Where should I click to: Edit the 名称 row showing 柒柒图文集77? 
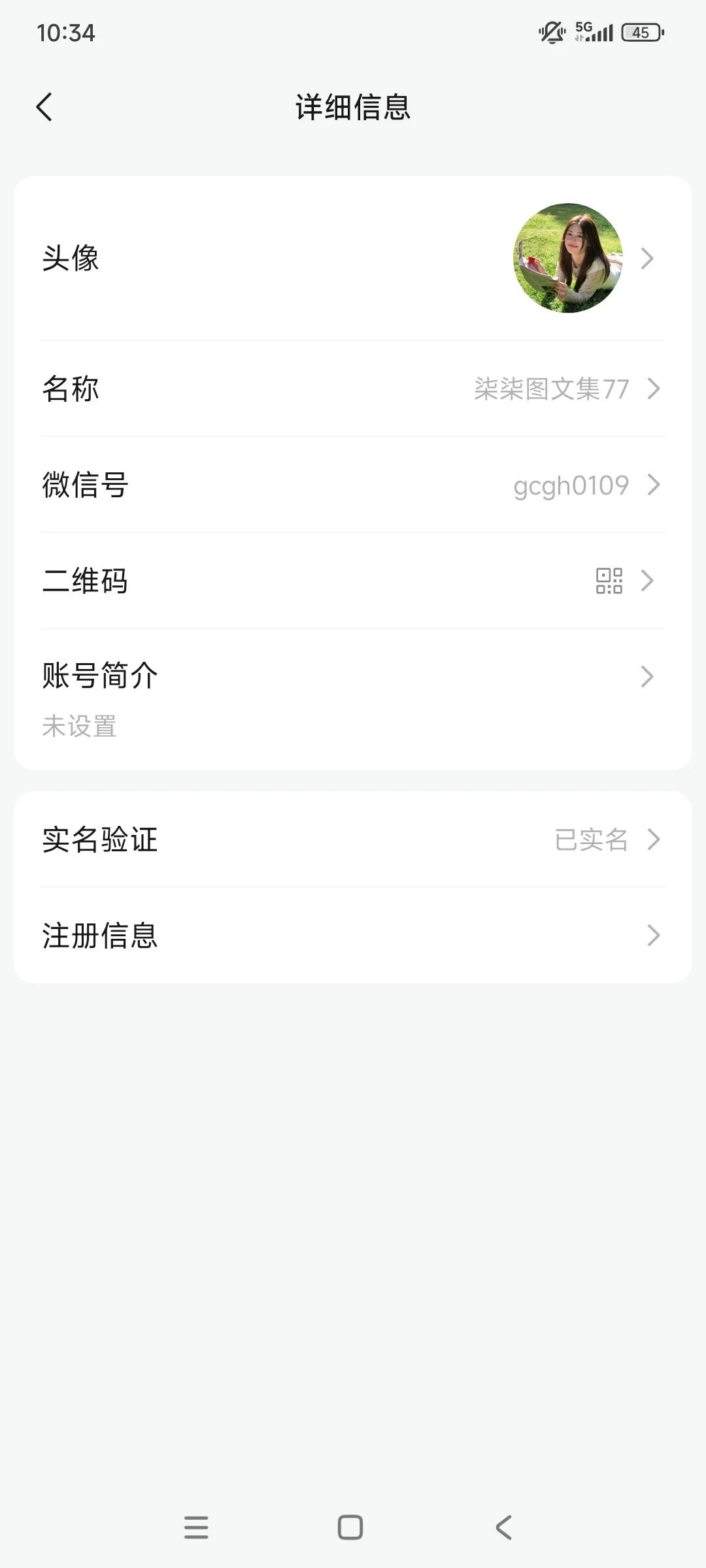[353, 389]
